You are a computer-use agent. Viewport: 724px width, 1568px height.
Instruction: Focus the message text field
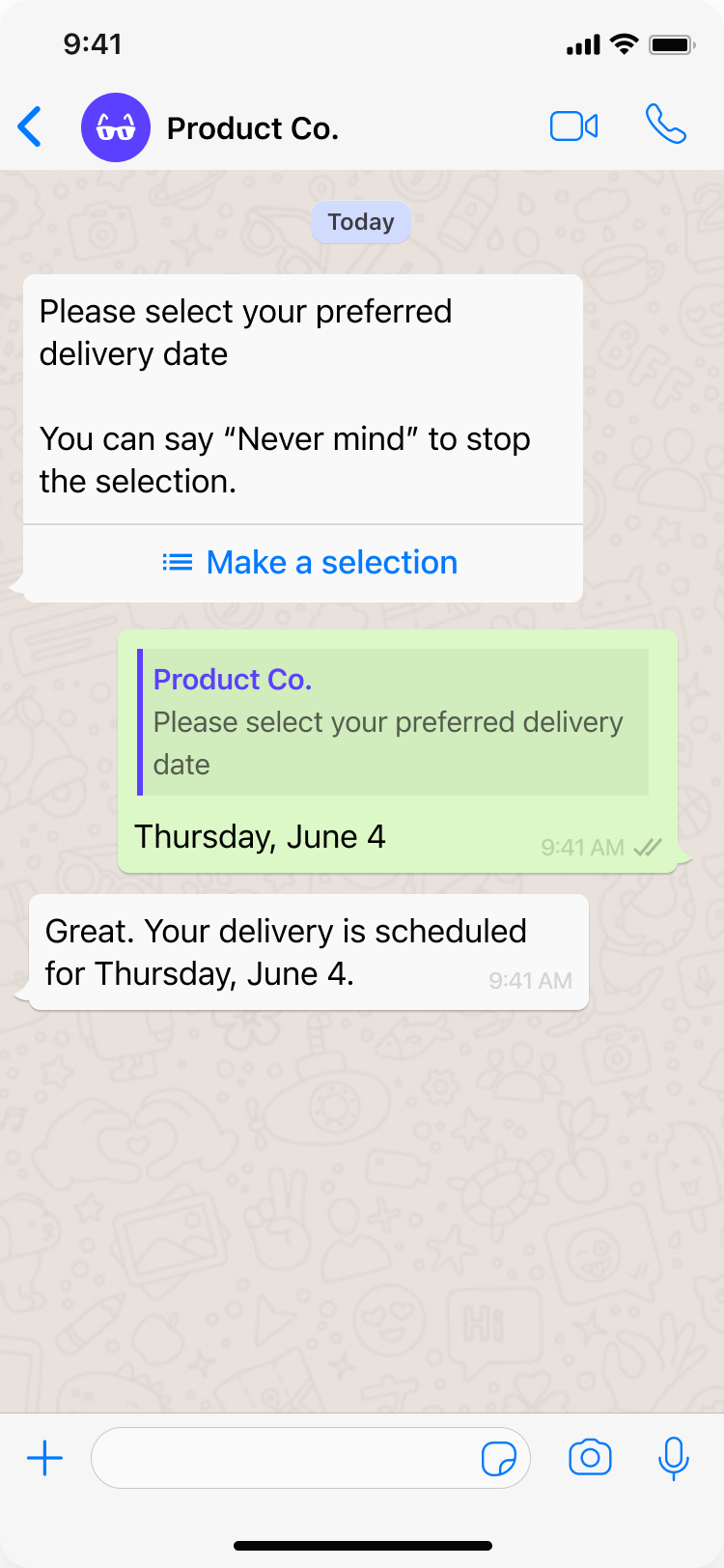285,1458
